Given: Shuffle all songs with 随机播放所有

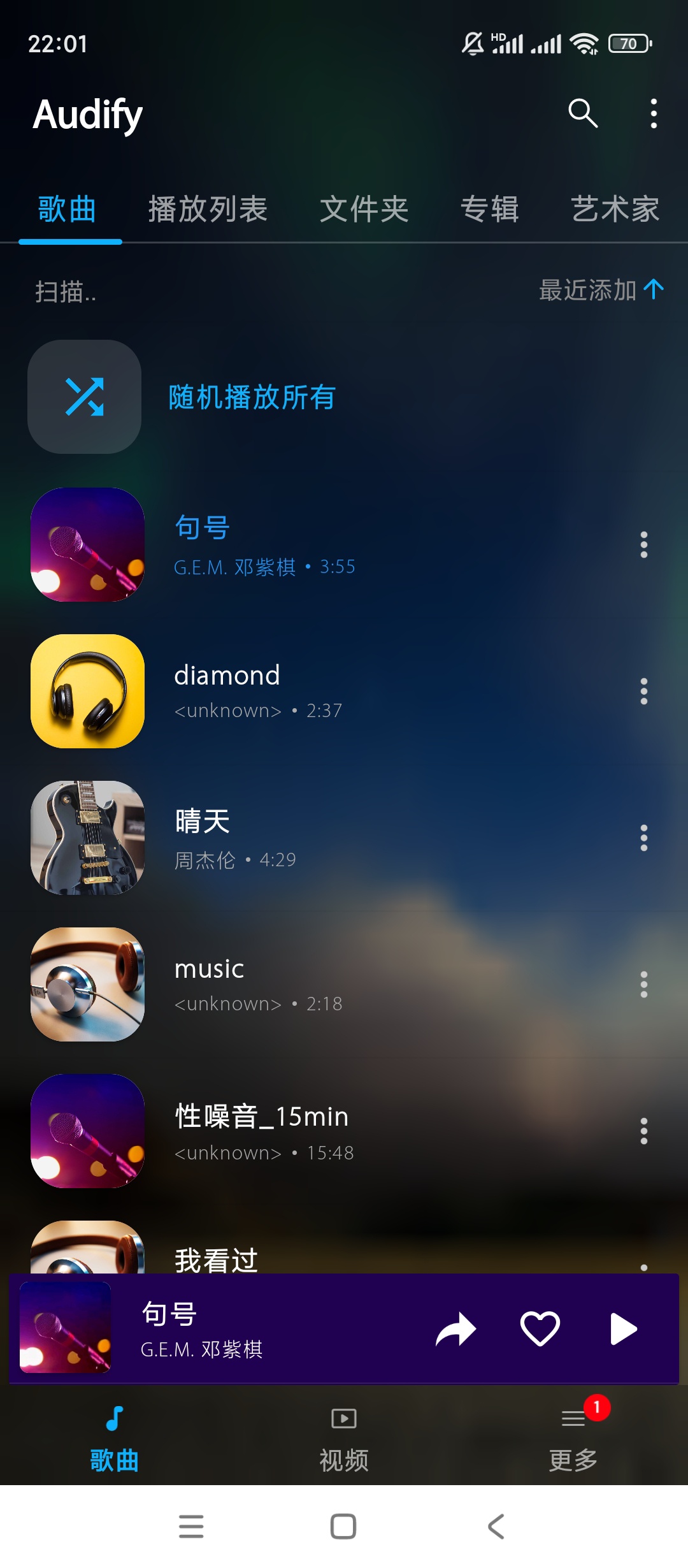Looking at the screenshot, I should click(x=252, y=397).
